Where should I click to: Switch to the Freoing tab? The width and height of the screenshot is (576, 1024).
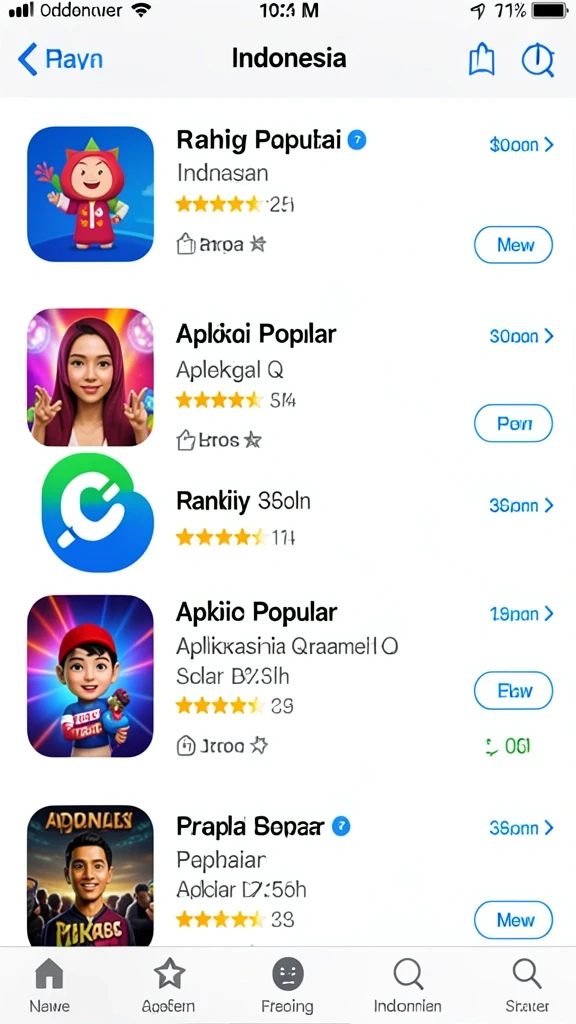[x=287, y=985]
